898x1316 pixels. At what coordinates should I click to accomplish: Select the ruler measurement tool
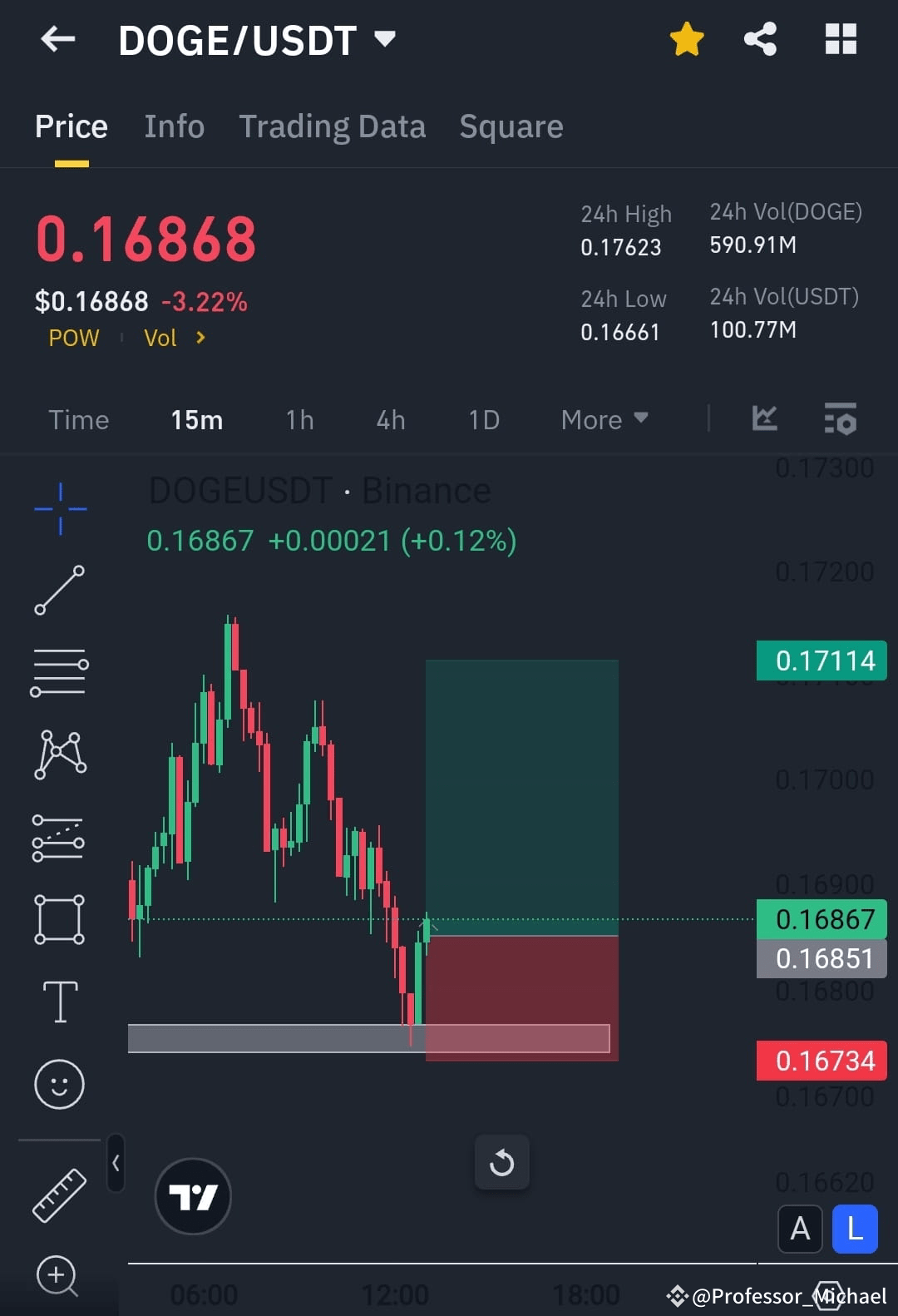[x=59, y=1194]
